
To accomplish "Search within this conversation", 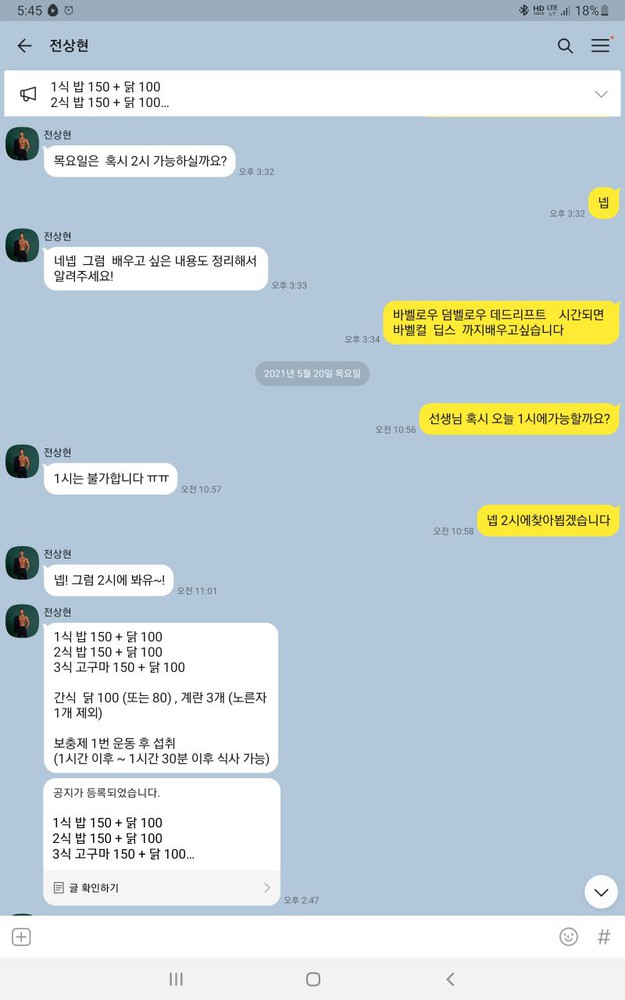I will (x=565, y=46).
